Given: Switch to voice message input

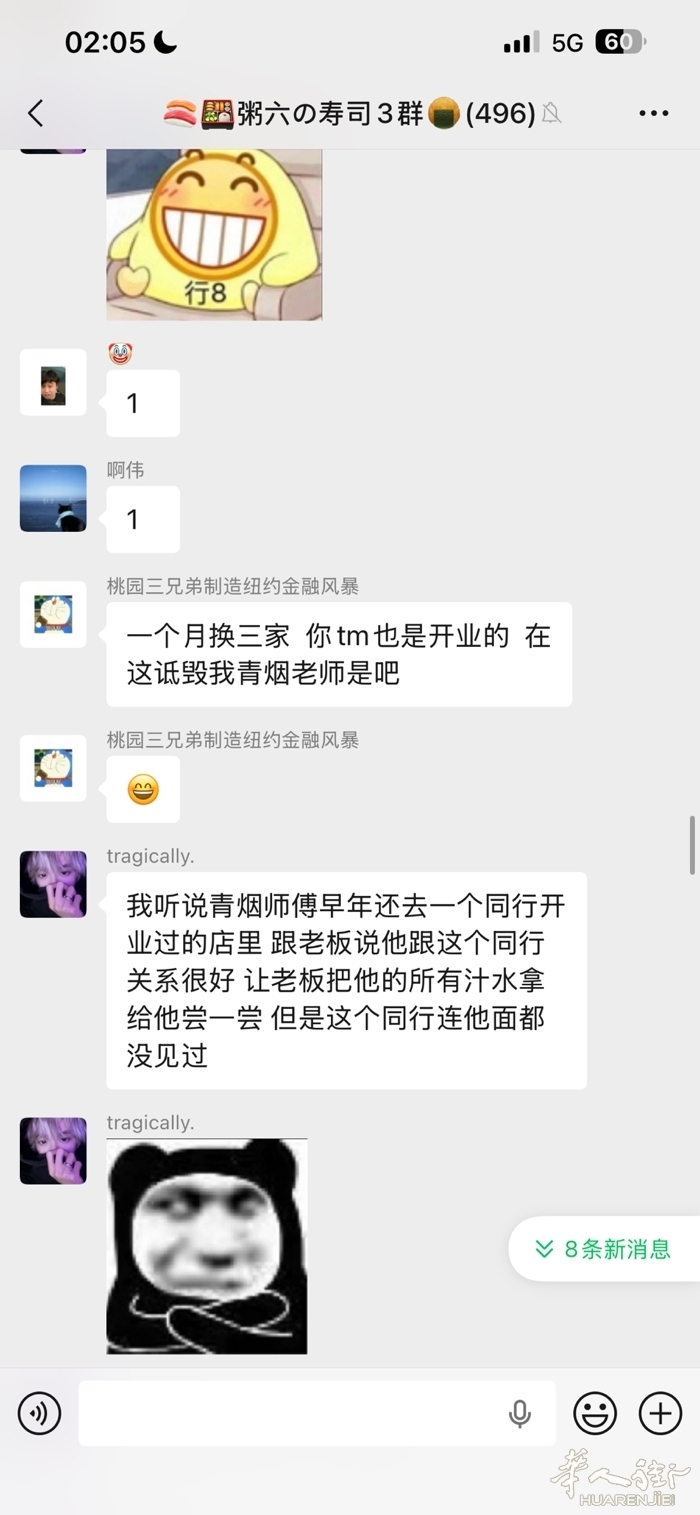Looking at the screenshot, I should click(40, 1413).
